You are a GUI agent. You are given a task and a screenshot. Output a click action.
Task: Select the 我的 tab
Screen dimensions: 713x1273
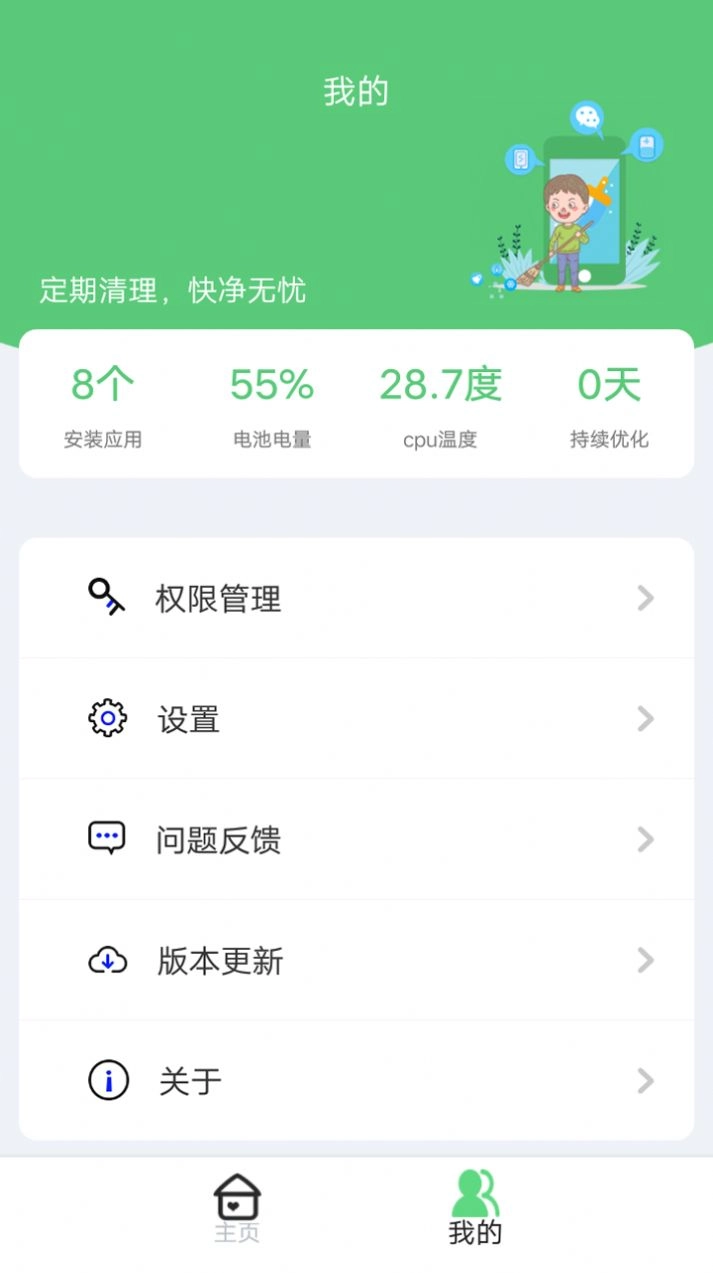tap(475, 1208)
